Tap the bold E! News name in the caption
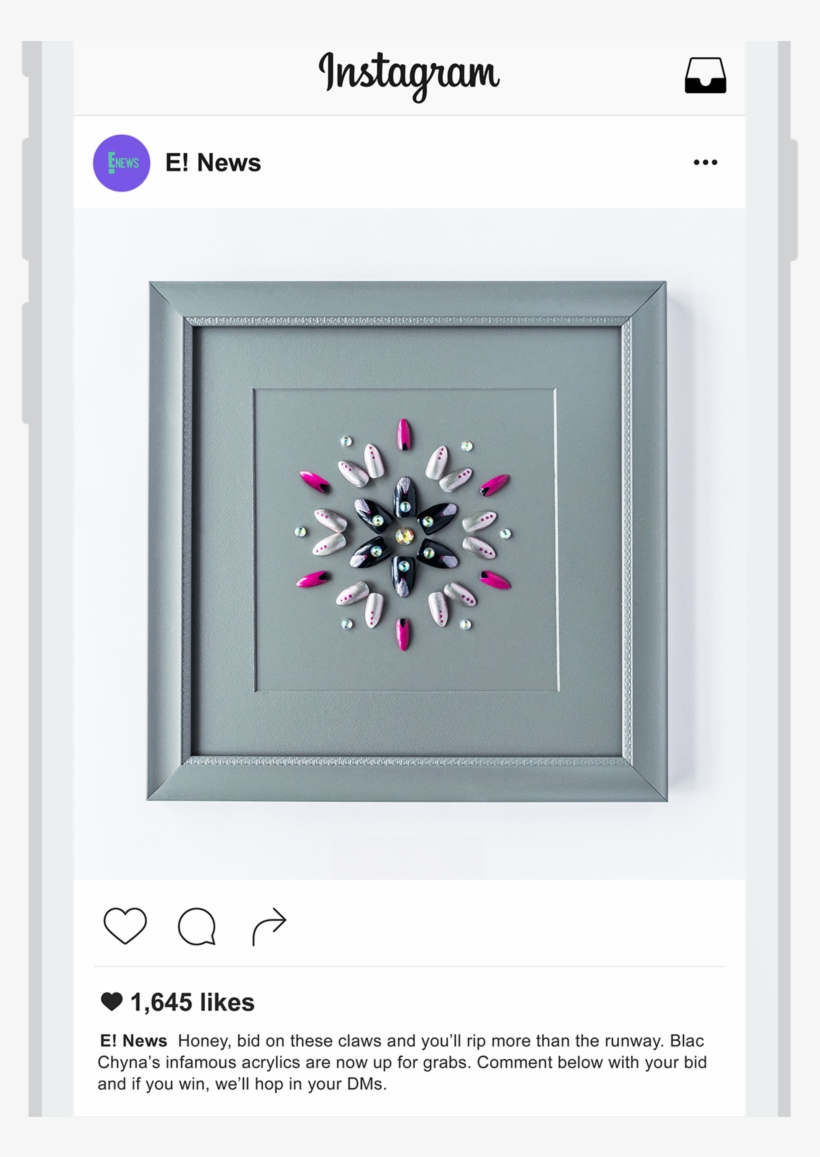The image size is (820, 1157). pos(134,1041)
